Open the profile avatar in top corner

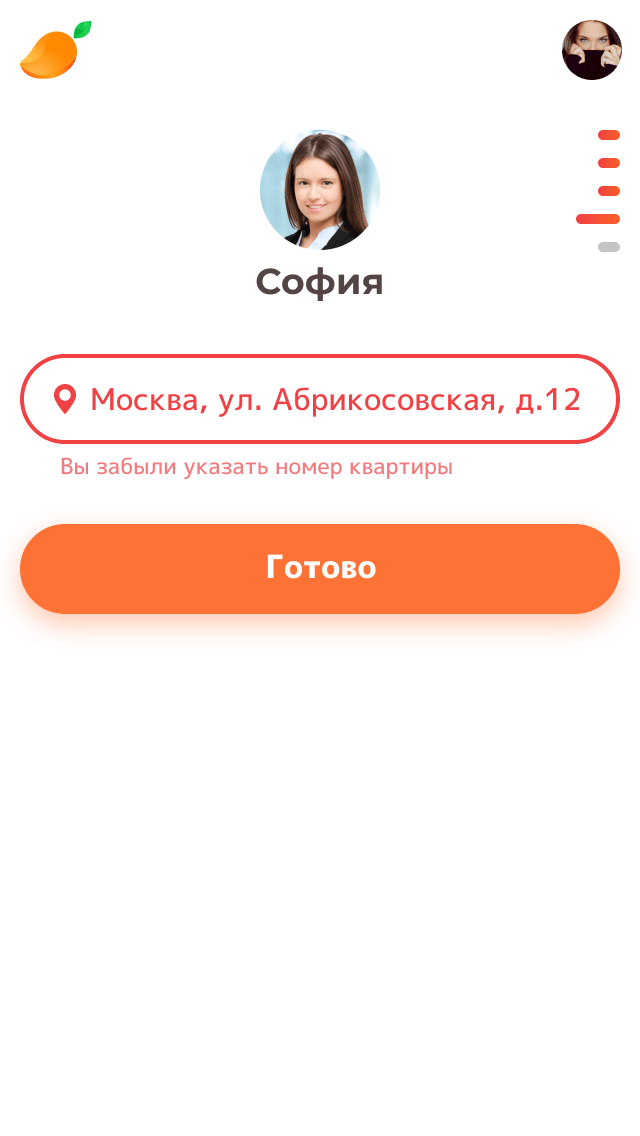(x=592, y=50)
